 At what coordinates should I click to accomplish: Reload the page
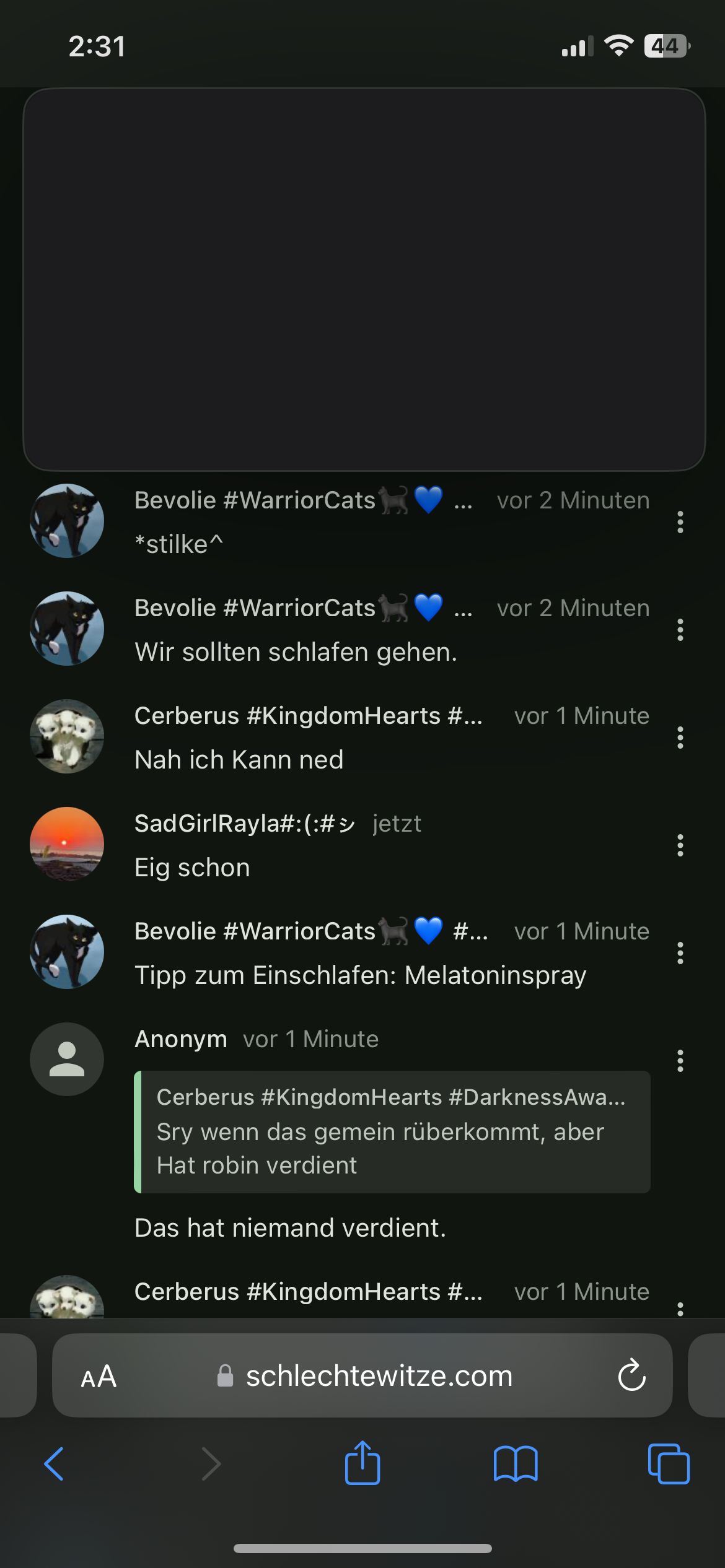[631, 1376]
